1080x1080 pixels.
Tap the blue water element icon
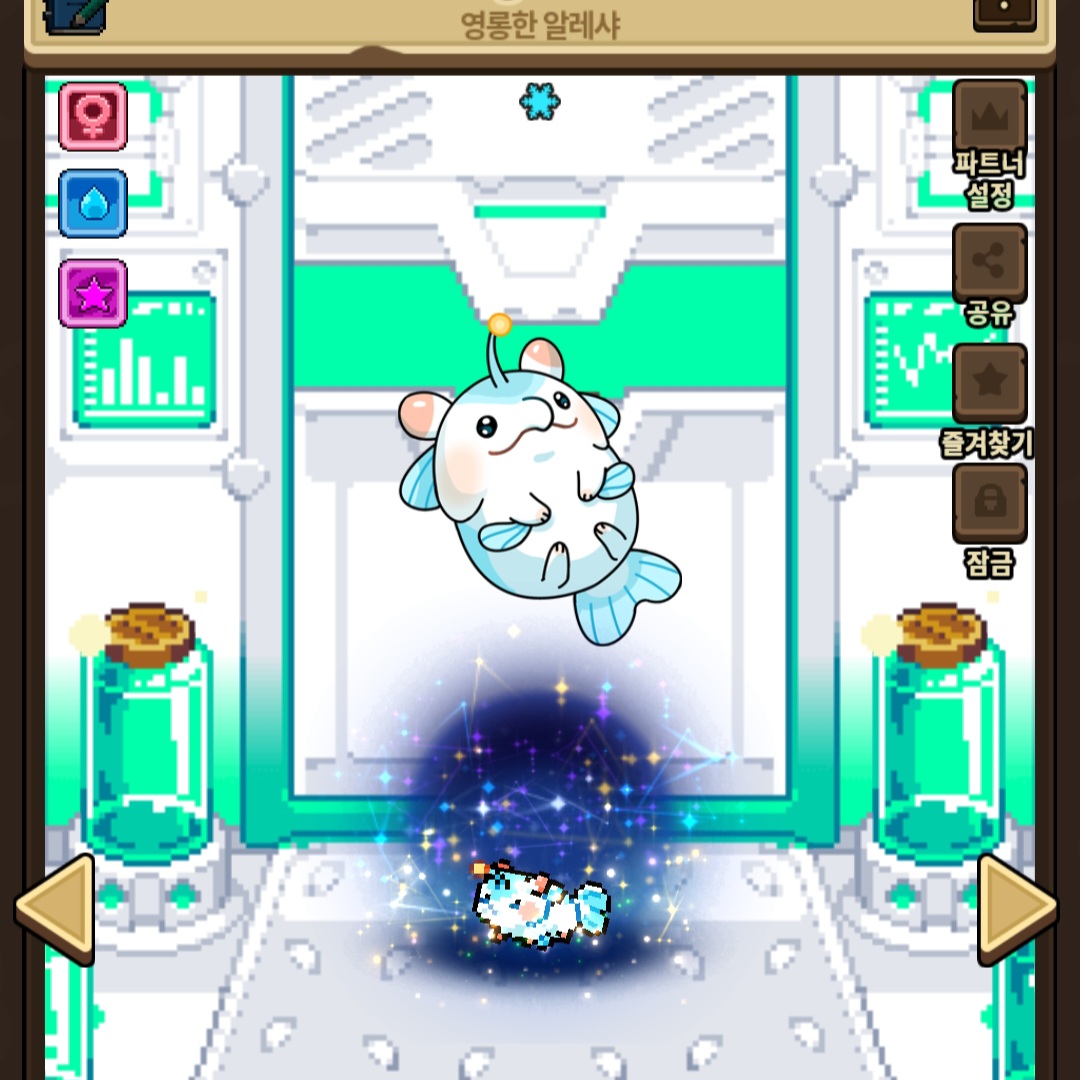click(93, 204)
